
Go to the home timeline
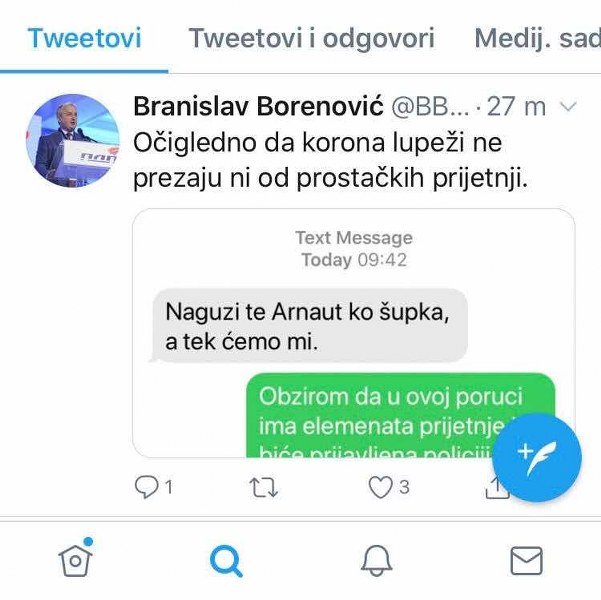click(x=76, y=560)
